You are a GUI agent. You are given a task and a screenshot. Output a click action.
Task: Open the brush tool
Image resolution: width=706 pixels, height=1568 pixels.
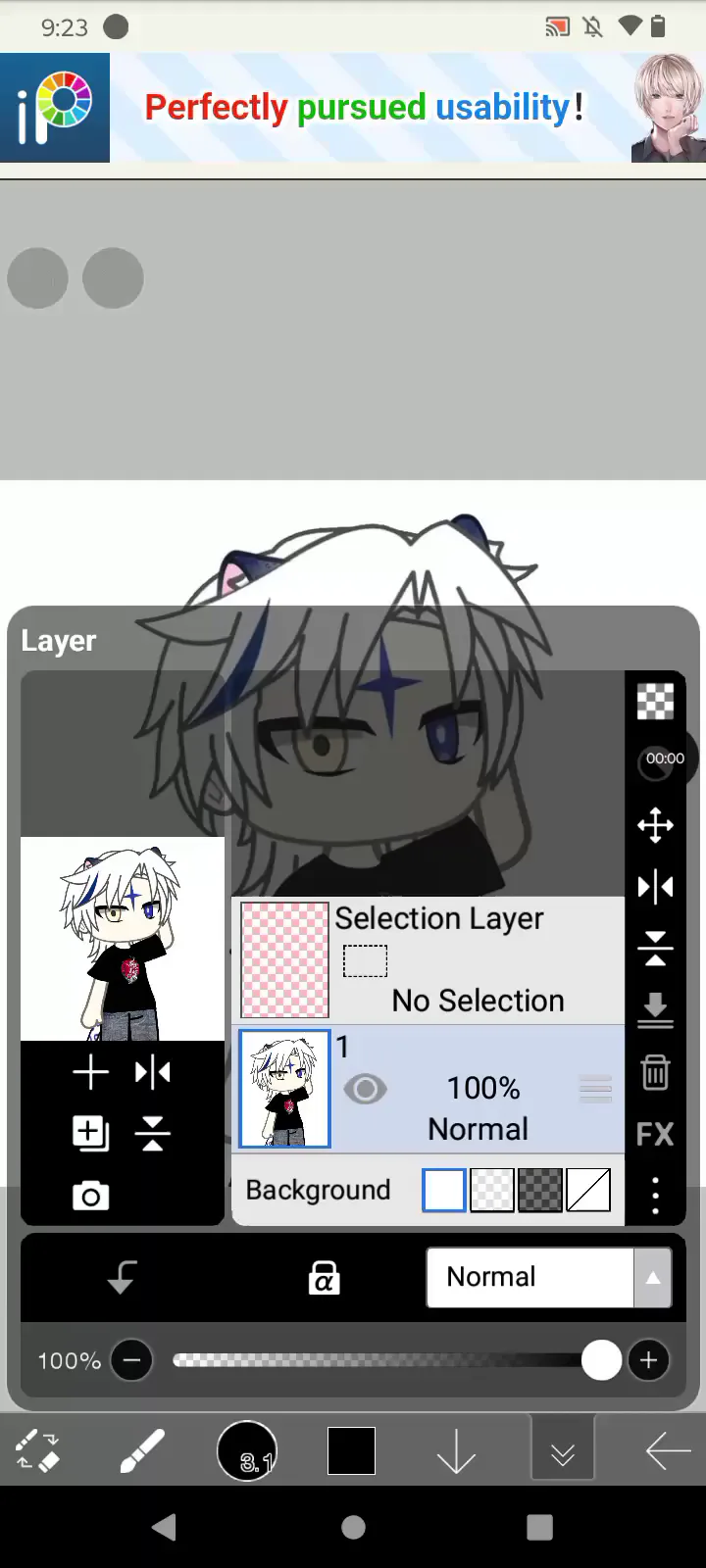coord(142,1450)
